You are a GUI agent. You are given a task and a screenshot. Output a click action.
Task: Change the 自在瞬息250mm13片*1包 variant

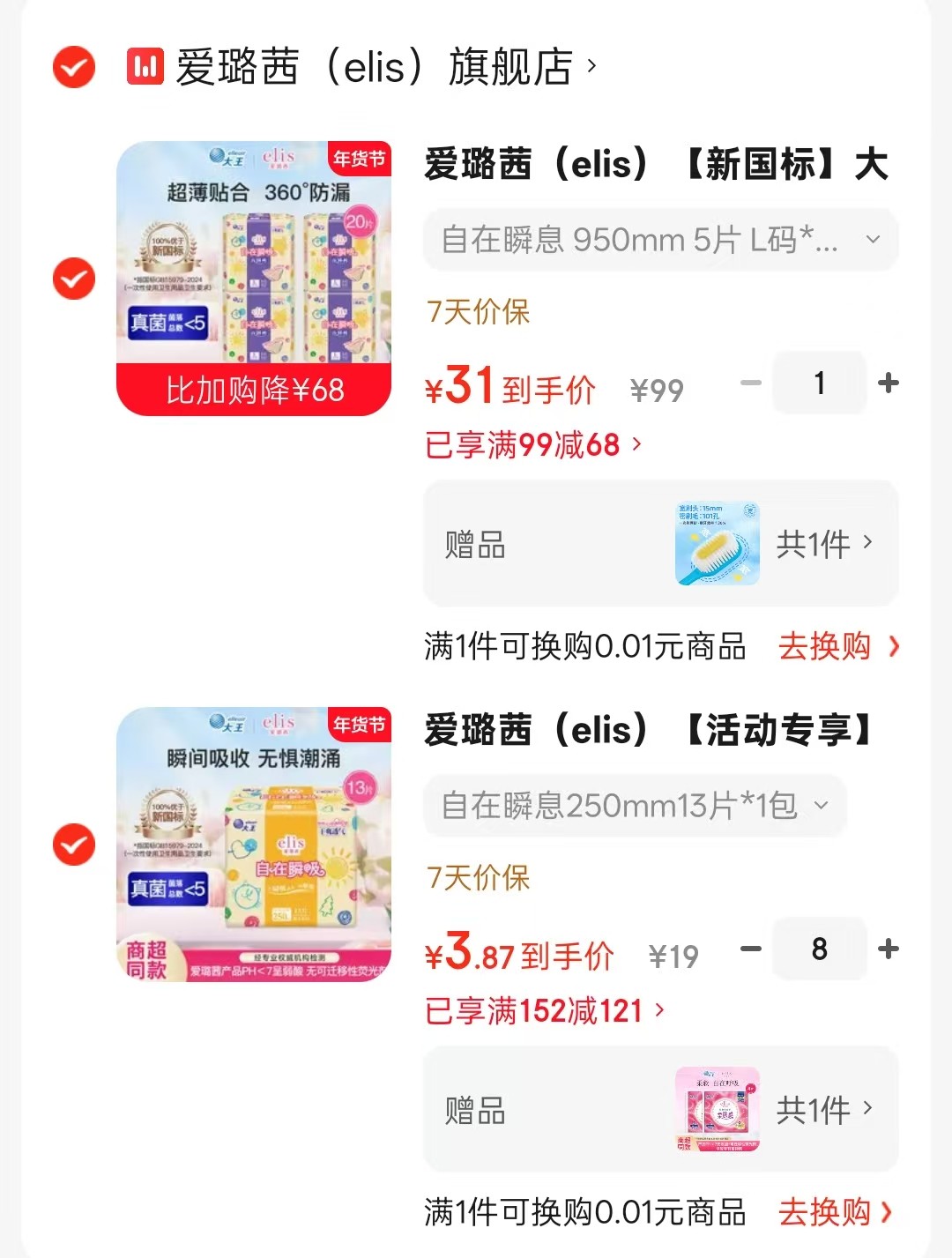pos(635,806)
